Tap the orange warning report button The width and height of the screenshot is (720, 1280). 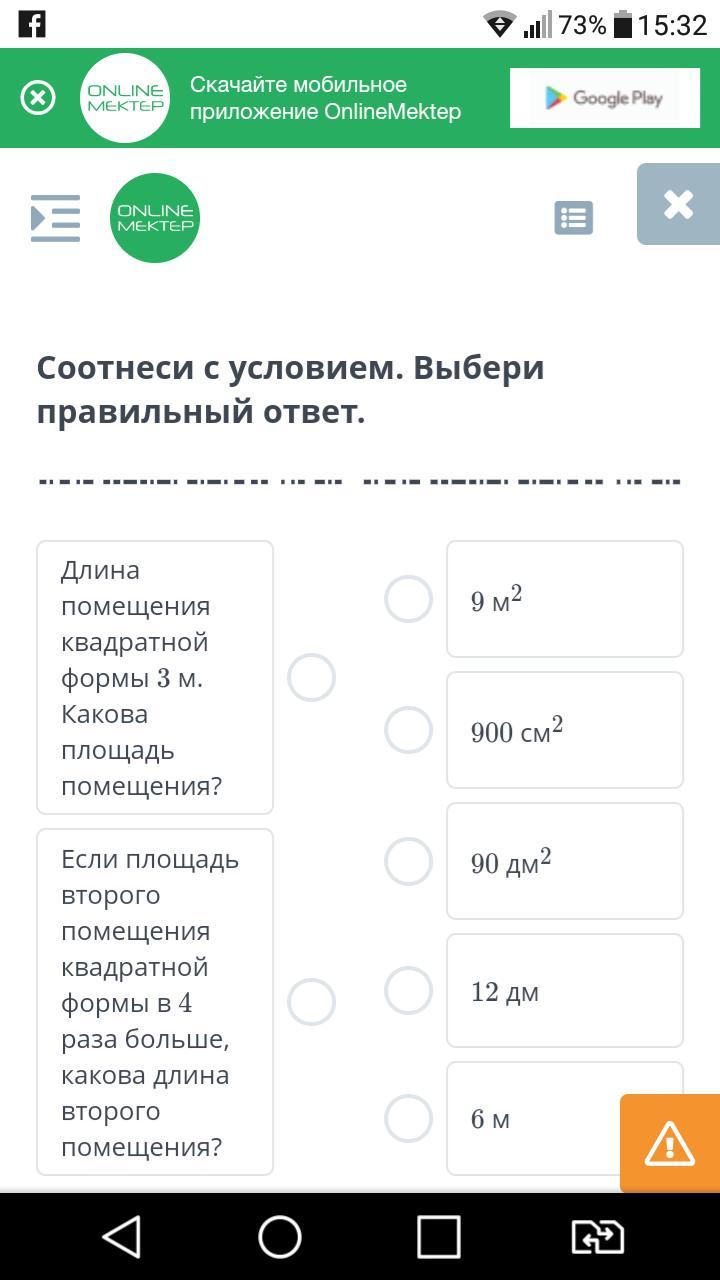click(x=670, y=1143)
